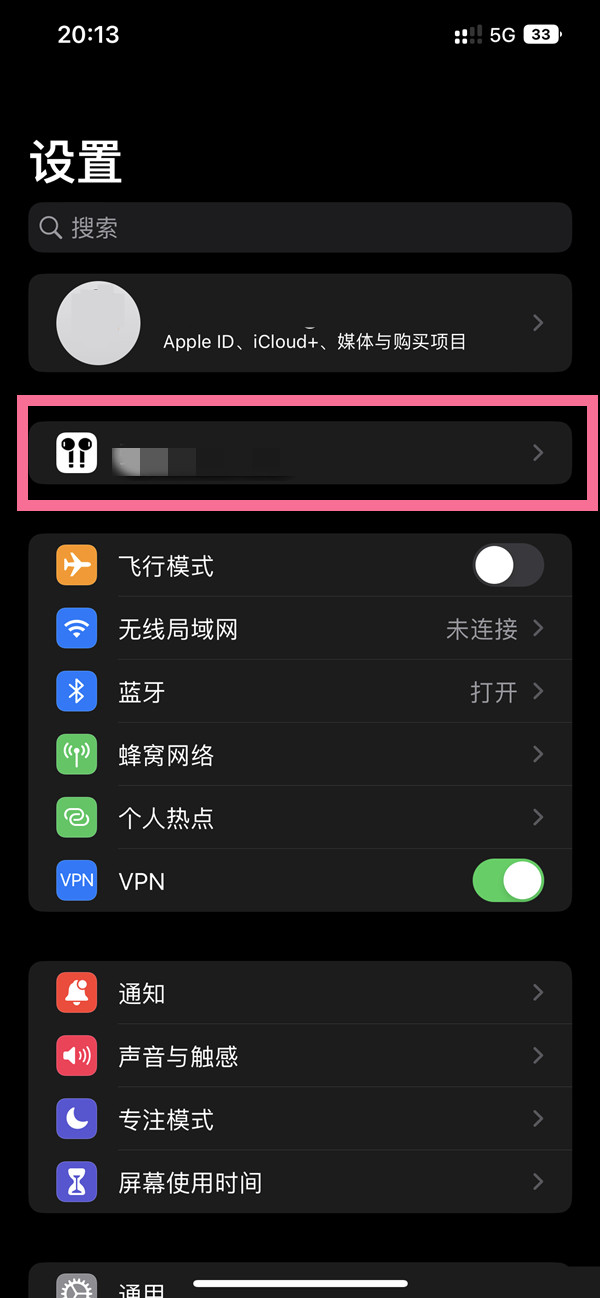Open 屏幕使用时间 settings
Screen dimensions: 600x1298
[300, 1182]
